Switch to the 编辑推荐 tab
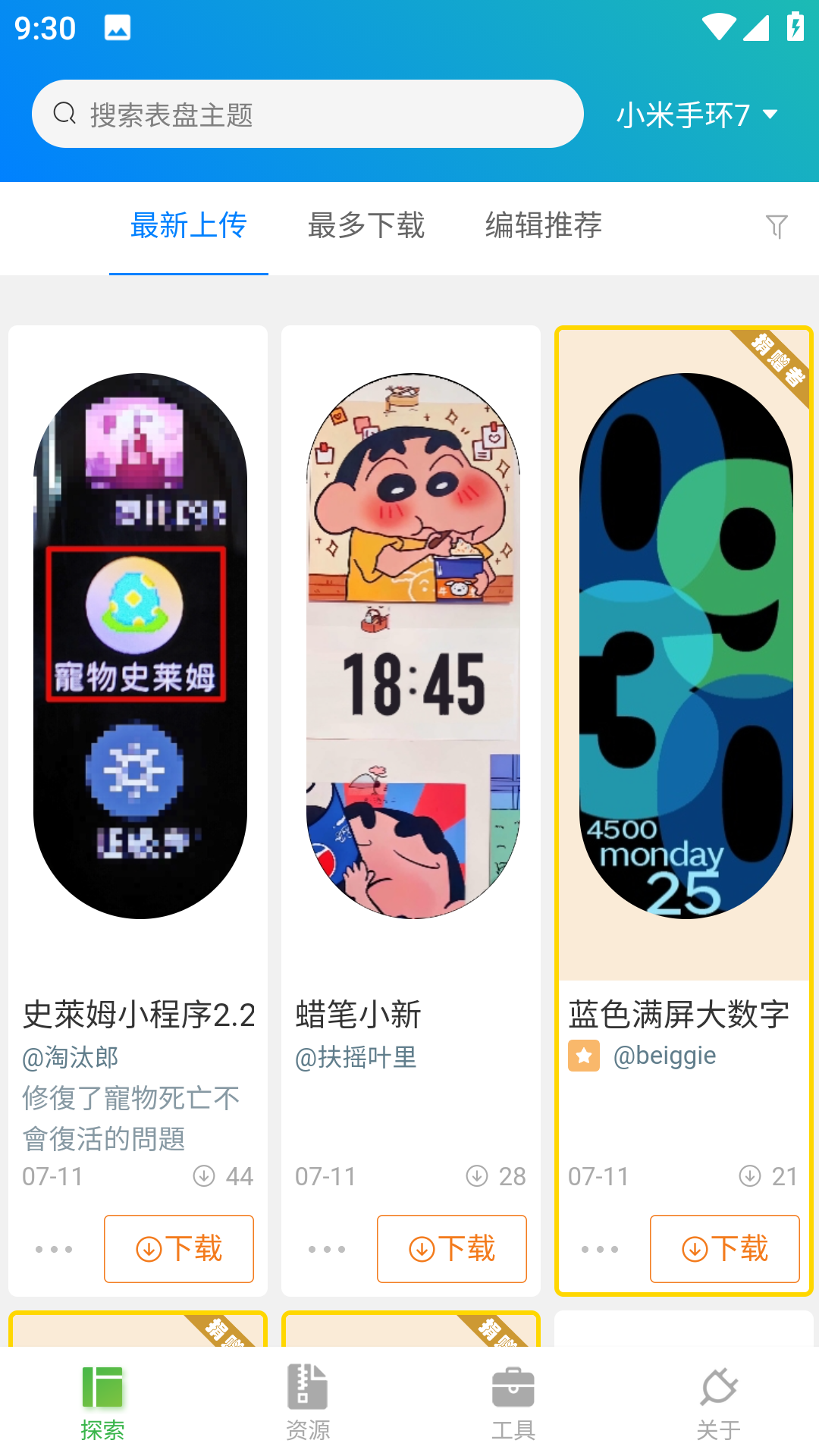This screenshot has width=819, height=1456. pyautogui.click(x=543, y=225)
